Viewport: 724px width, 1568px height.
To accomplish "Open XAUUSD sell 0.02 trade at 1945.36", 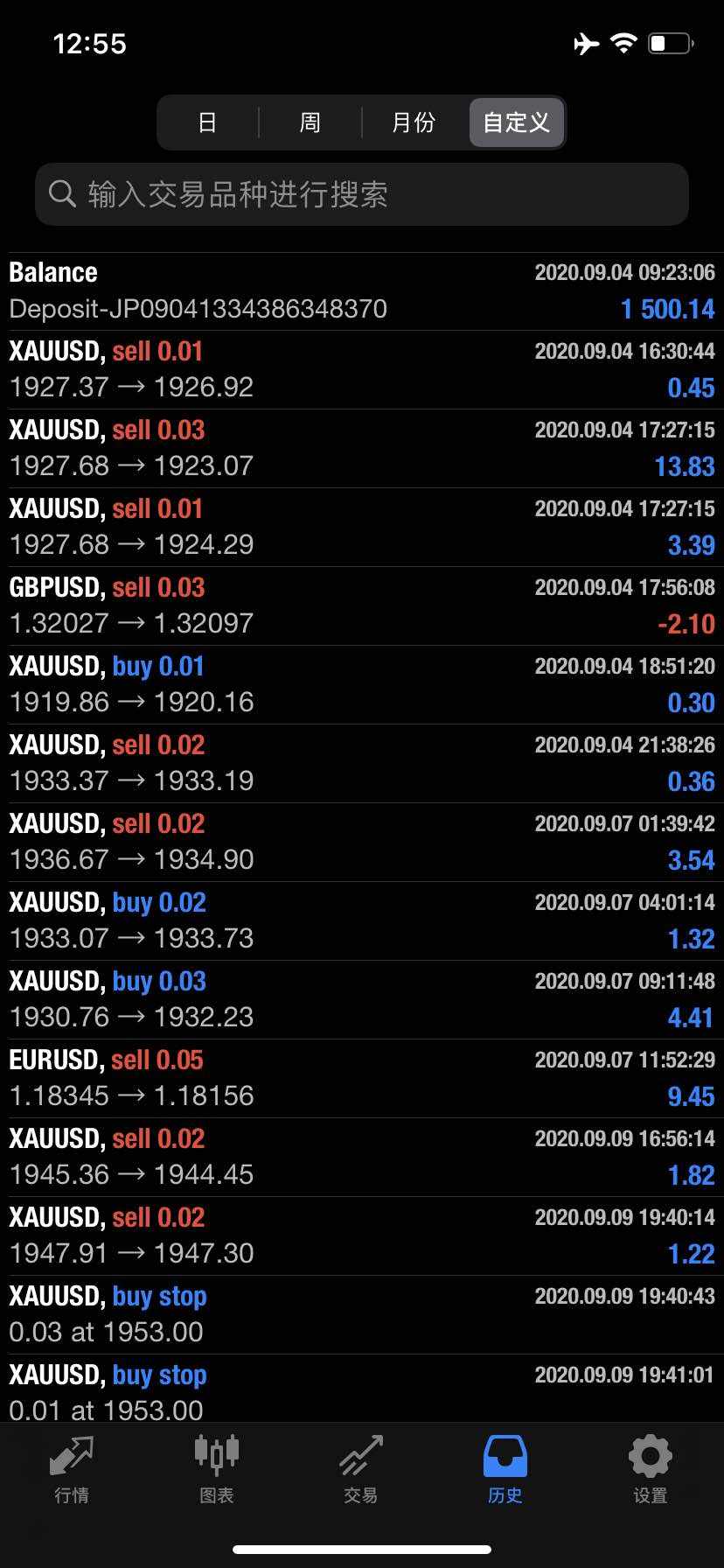I will (x=362, y=1158).
